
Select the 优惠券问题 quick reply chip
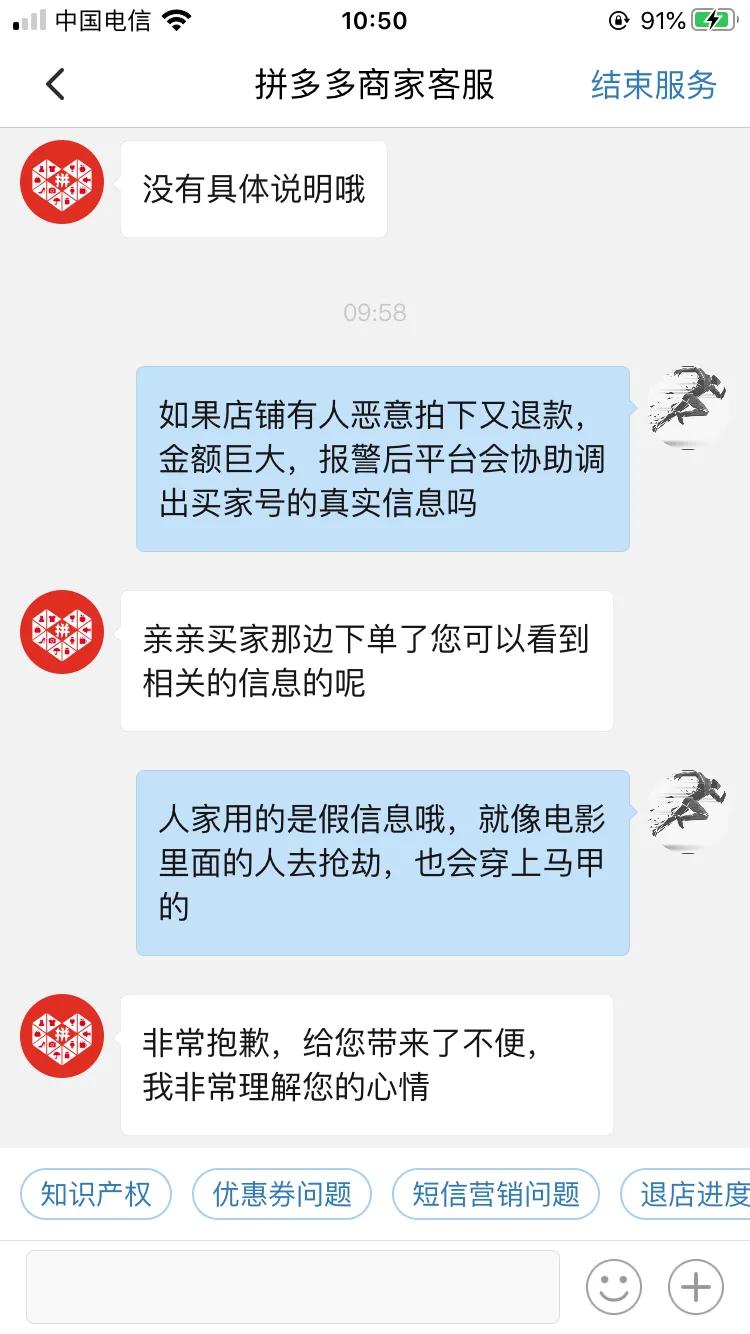(x=282, y=1193)
